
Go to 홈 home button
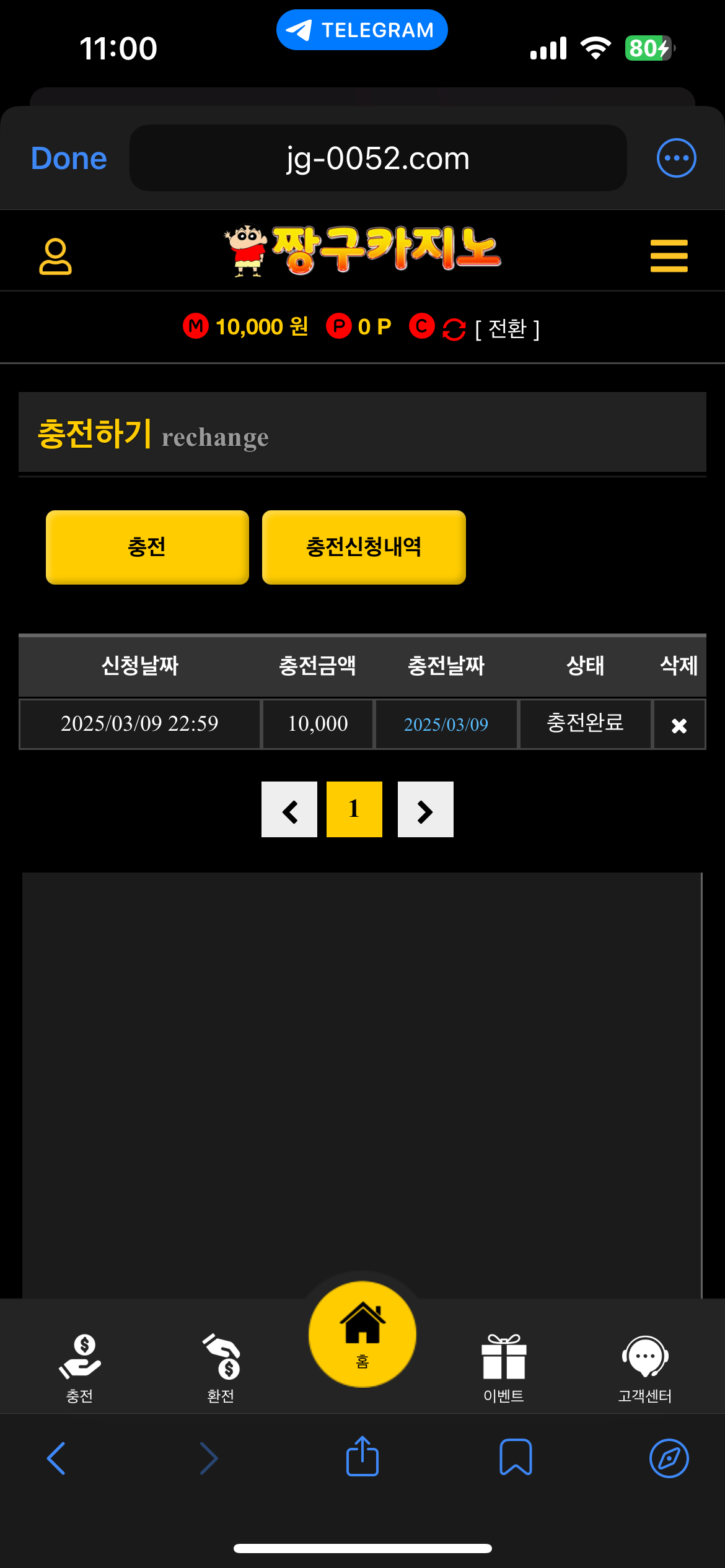pyautogui.click(x=362, y=1335)
